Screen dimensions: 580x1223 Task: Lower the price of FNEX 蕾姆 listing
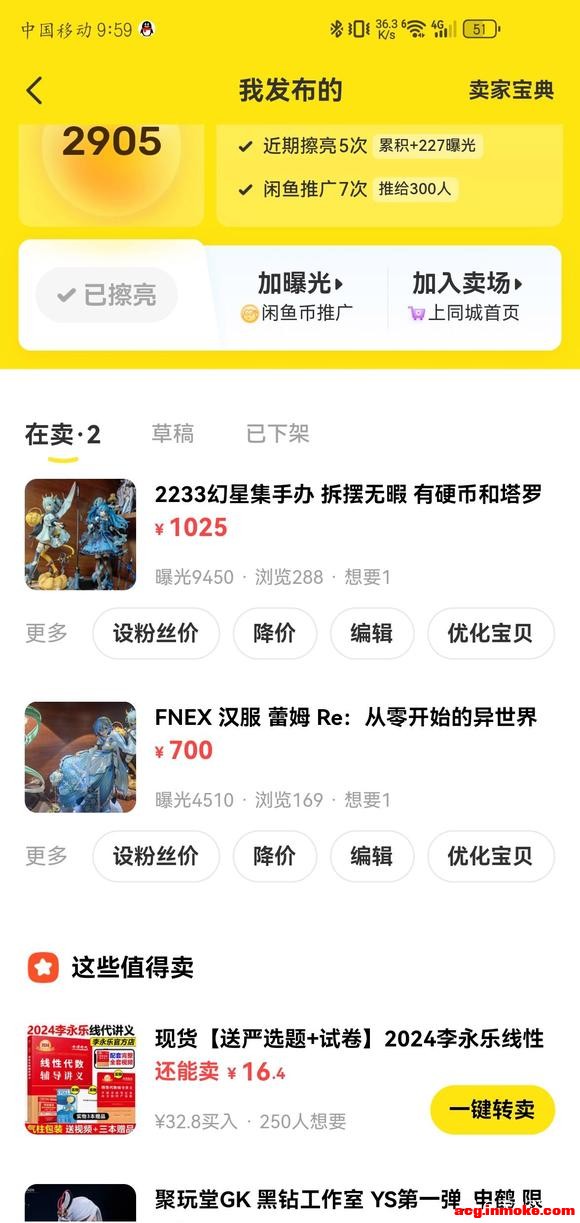tap(275, 856)
